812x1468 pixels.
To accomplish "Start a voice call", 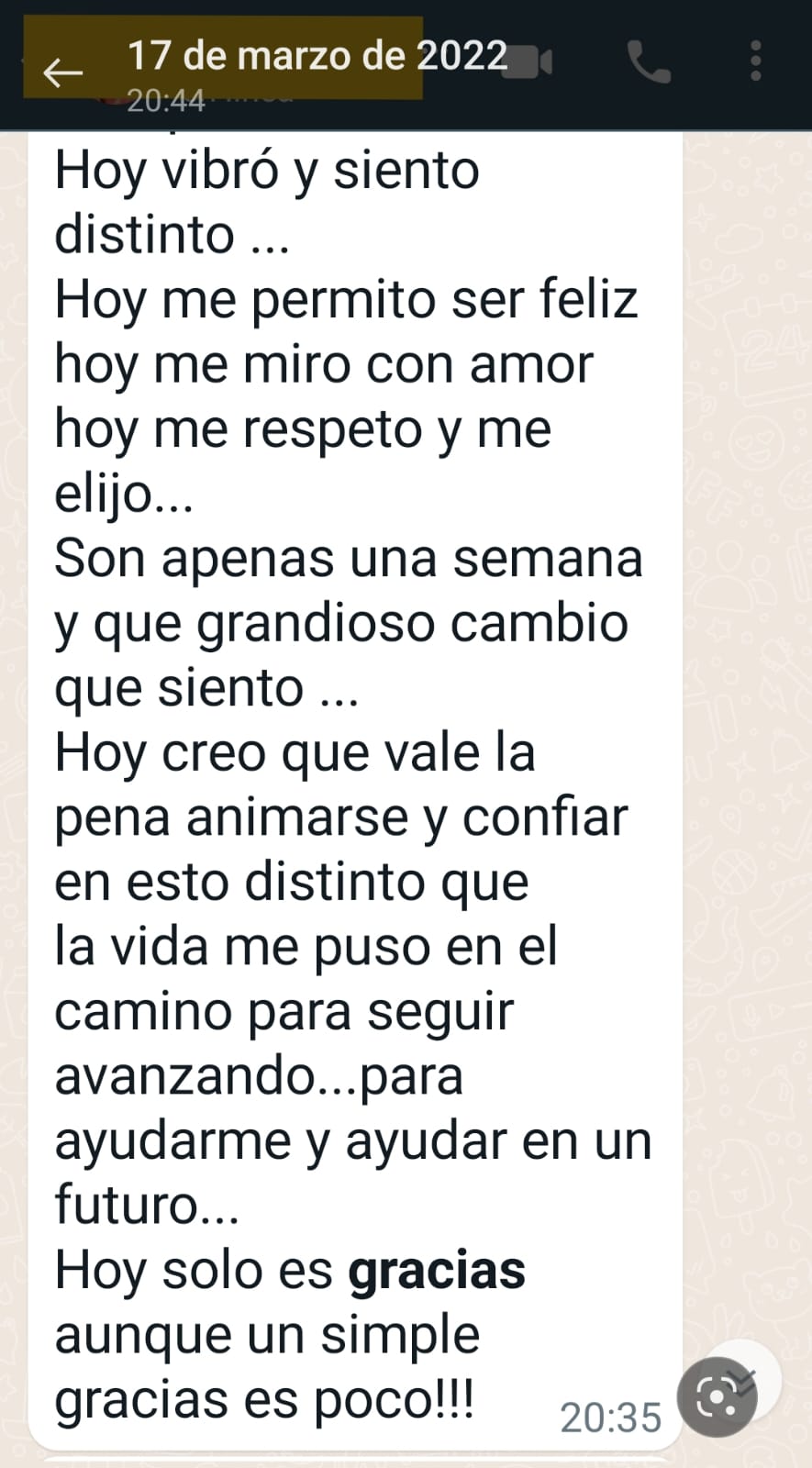I will coord(649,61).
